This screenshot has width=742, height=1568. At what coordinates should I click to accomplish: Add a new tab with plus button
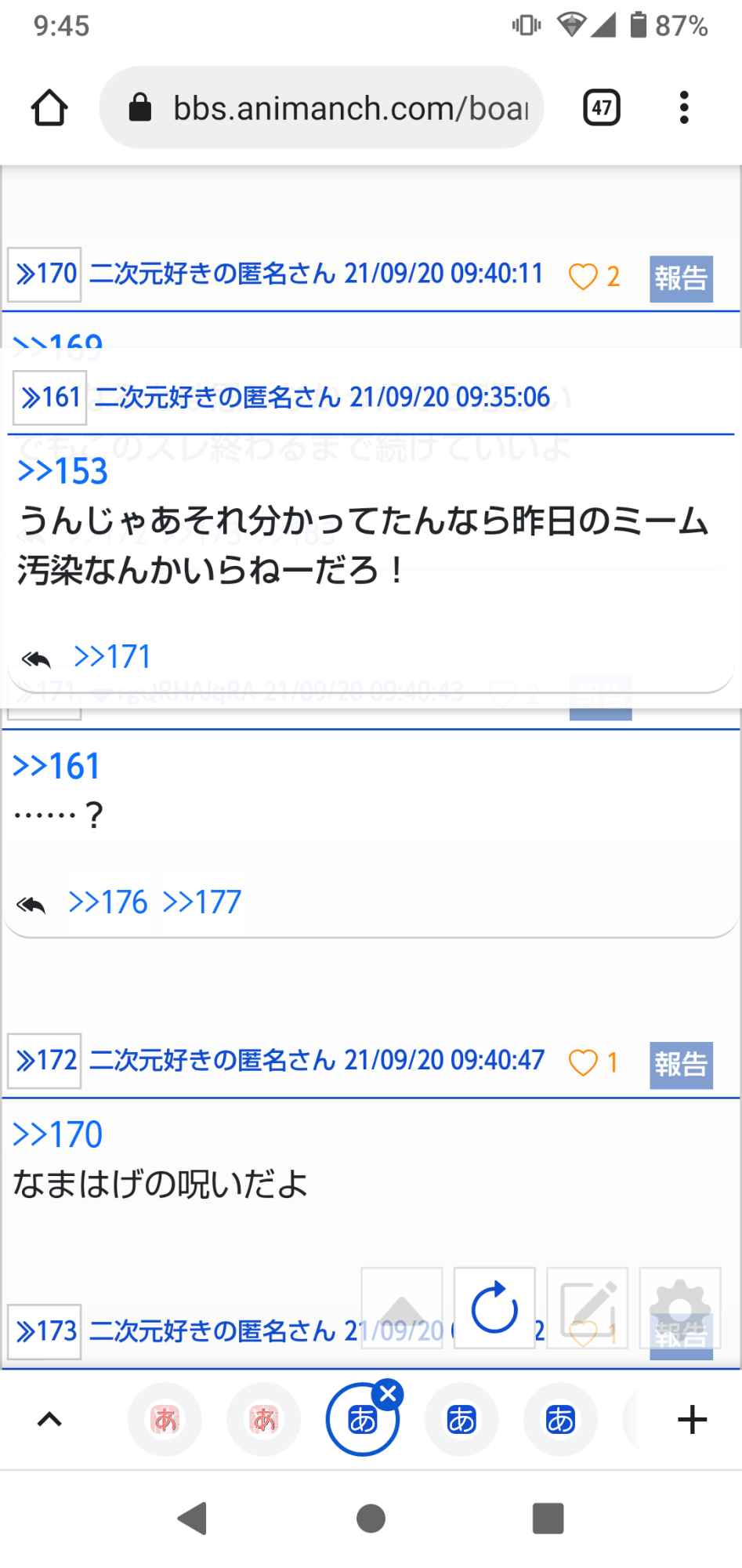692,1420
